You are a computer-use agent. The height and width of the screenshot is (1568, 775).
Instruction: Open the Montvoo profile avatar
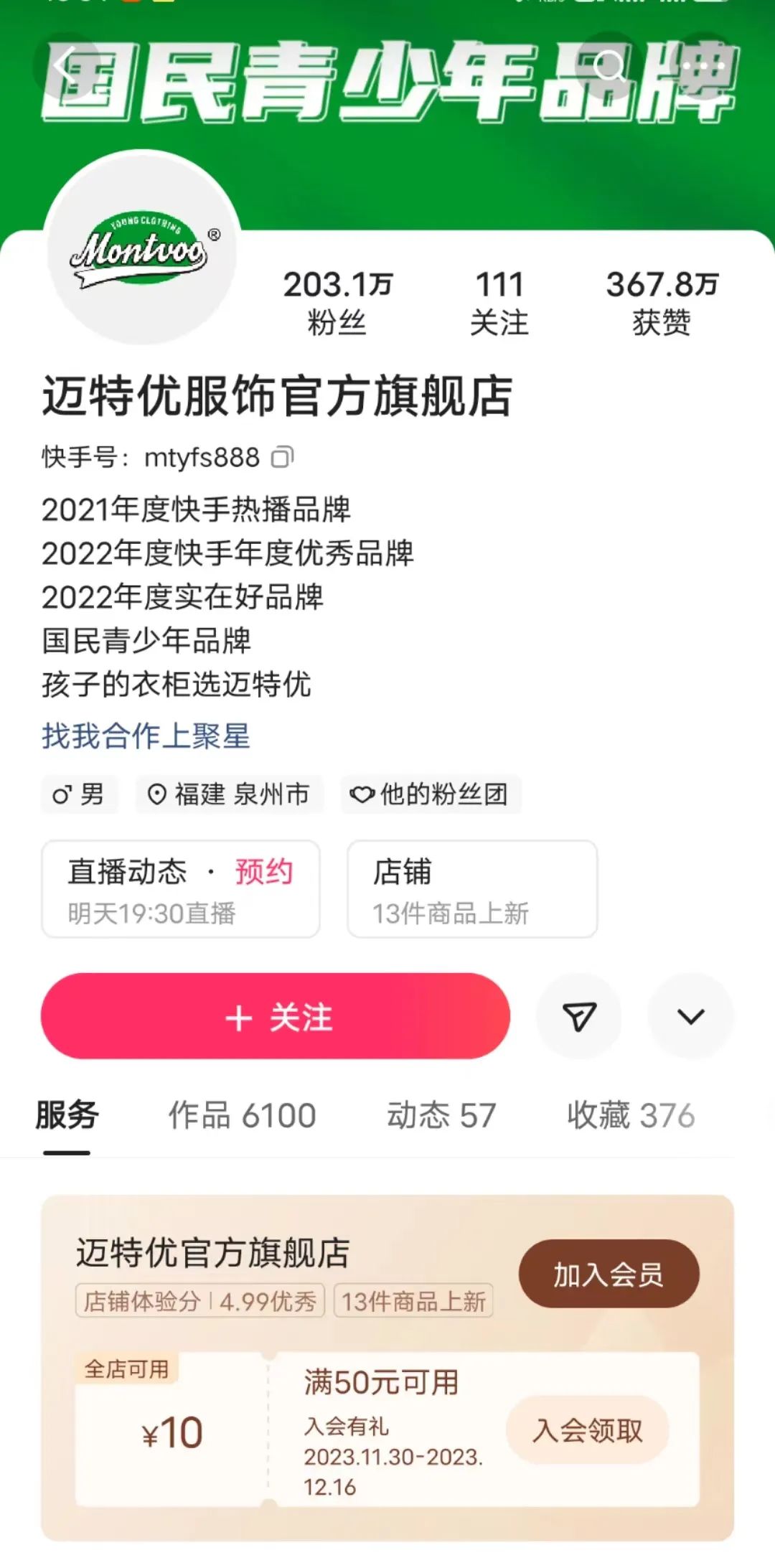[142, 248]
